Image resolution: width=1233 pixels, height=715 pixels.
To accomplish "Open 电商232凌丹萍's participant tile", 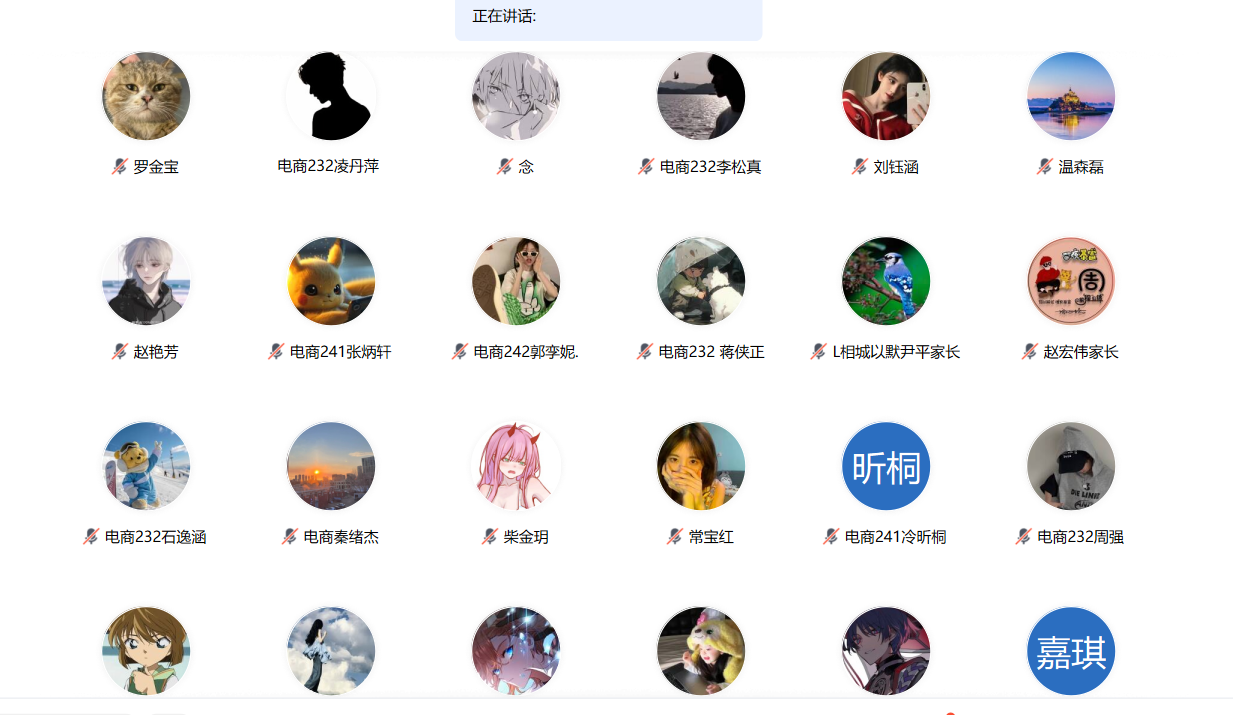I will [x=331, y=96].
